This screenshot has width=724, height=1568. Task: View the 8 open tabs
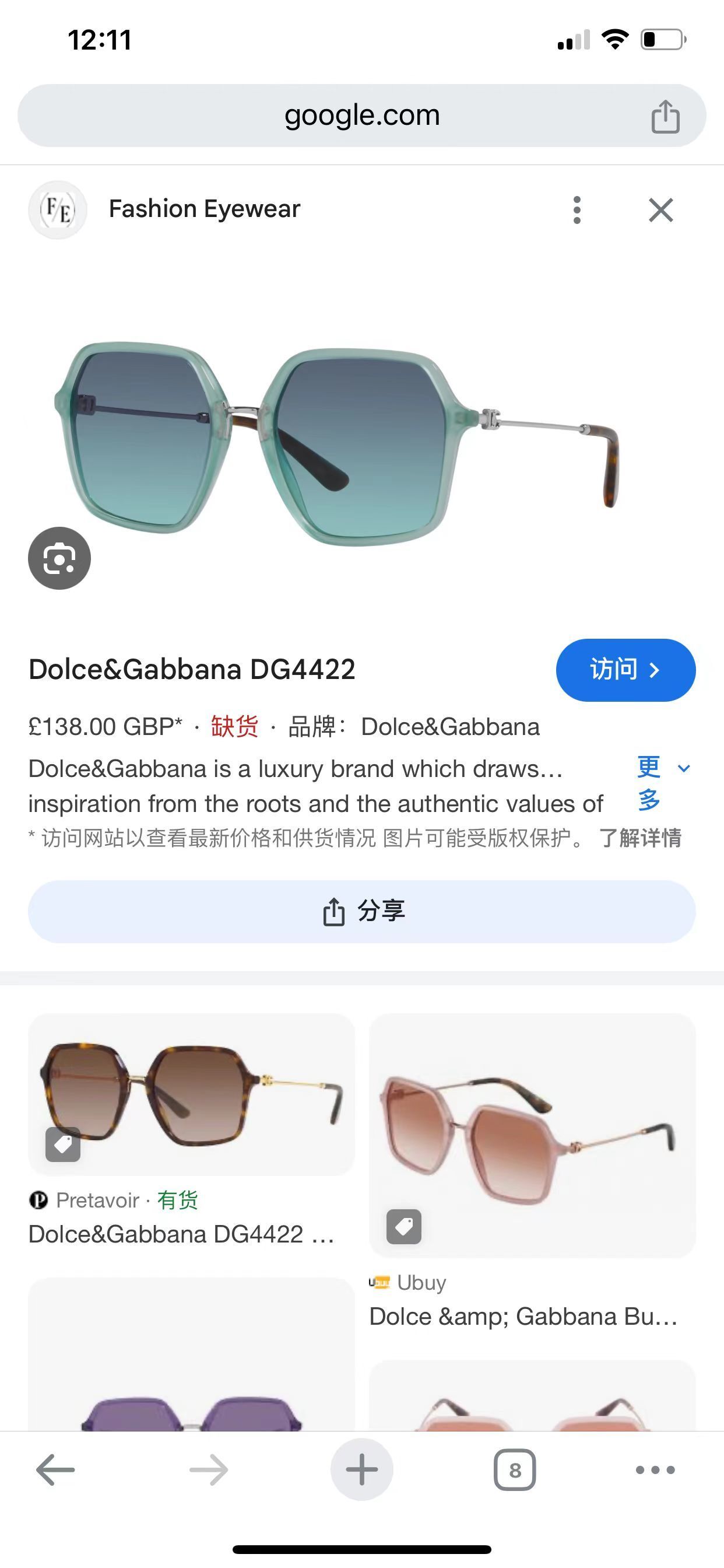[515, 1470]
